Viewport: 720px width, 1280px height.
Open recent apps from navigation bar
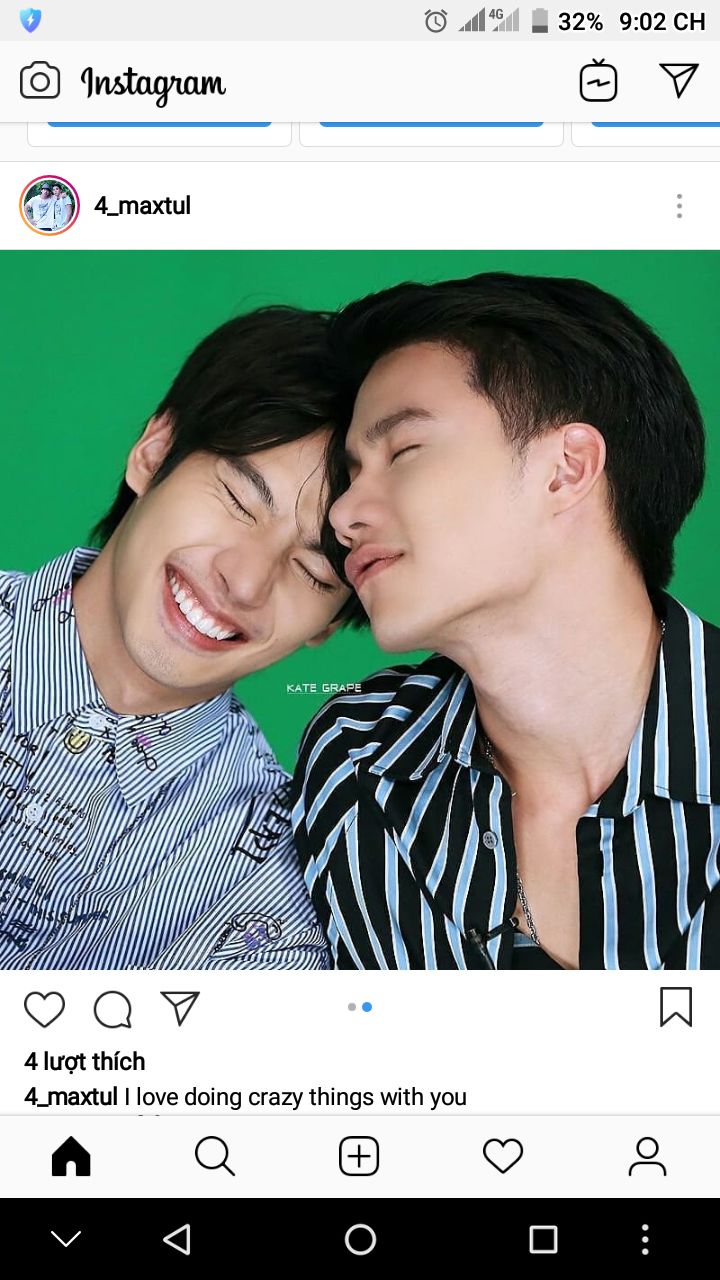(x=543, y=1240)
